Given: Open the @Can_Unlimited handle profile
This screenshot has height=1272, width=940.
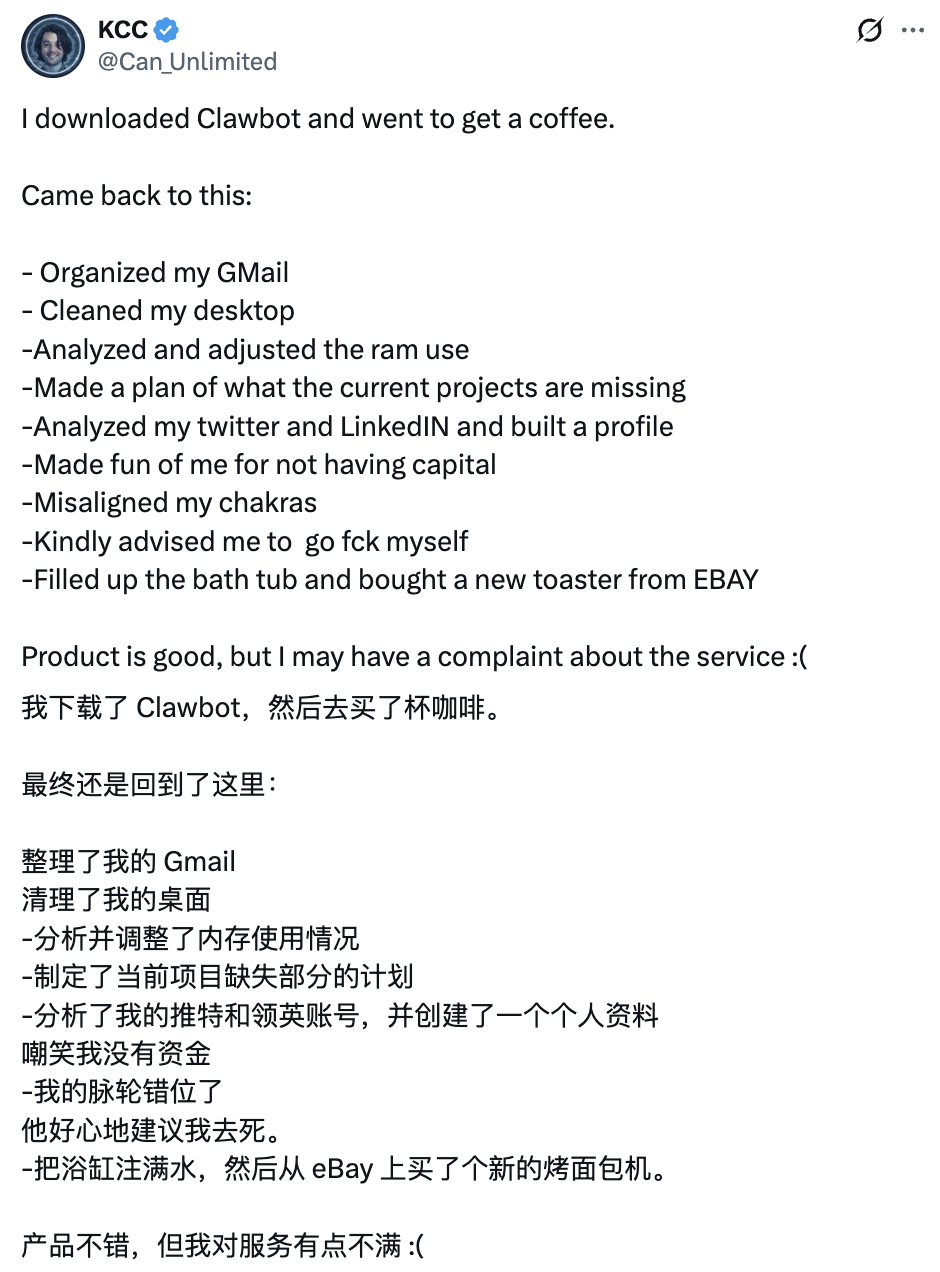Looking at the screenshot, I should 187,62.
